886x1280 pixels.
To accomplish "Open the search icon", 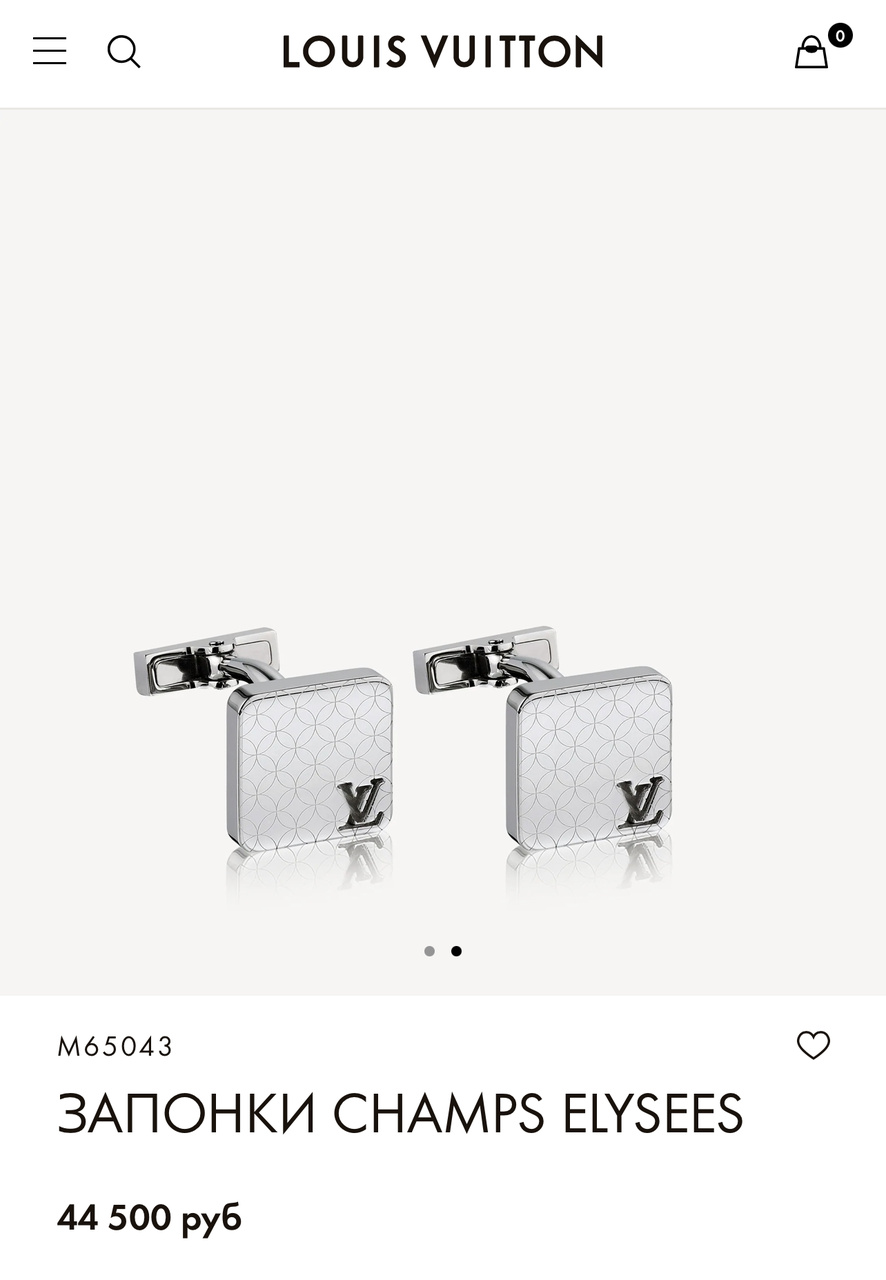I will point(124,51).
